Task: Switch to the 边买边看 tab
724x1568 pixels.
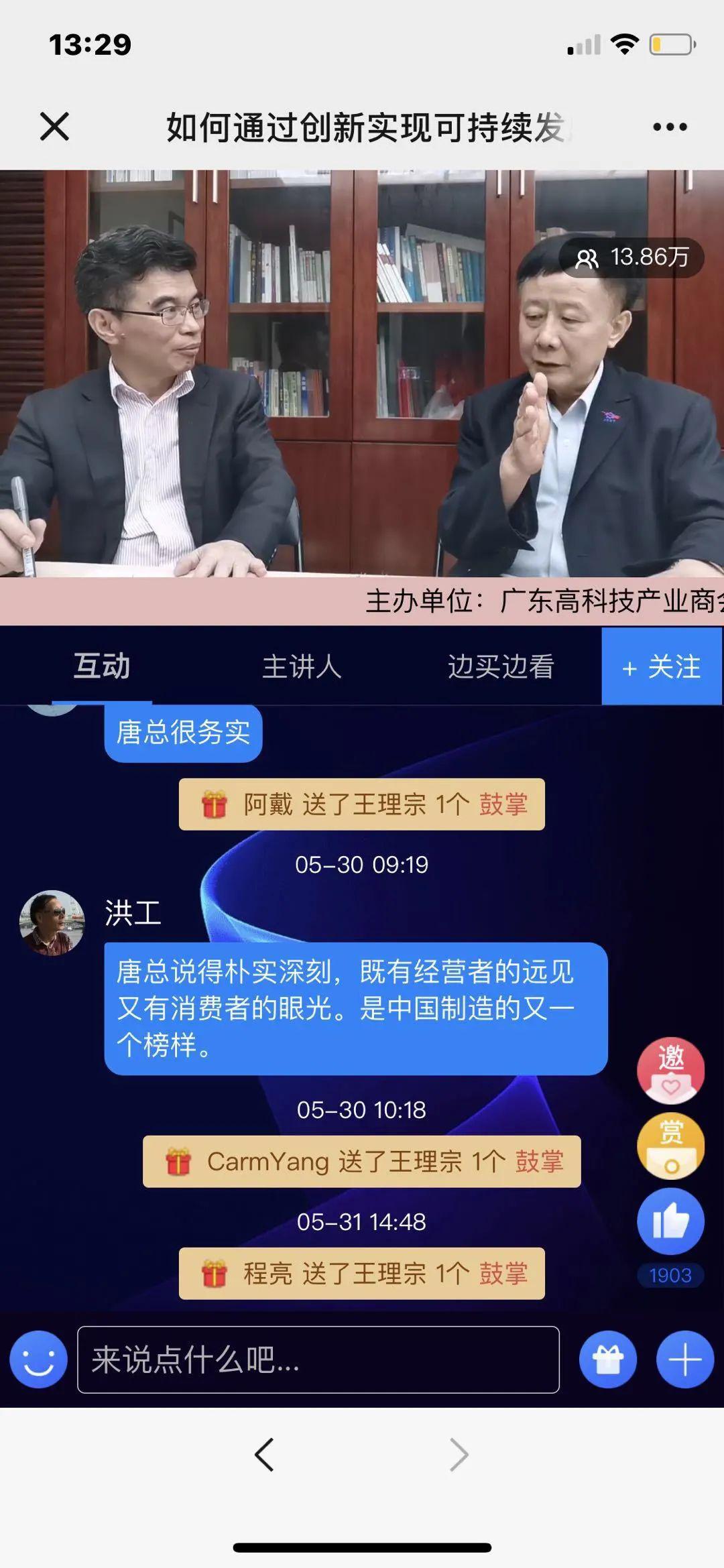Action: [x=501, y=666]
